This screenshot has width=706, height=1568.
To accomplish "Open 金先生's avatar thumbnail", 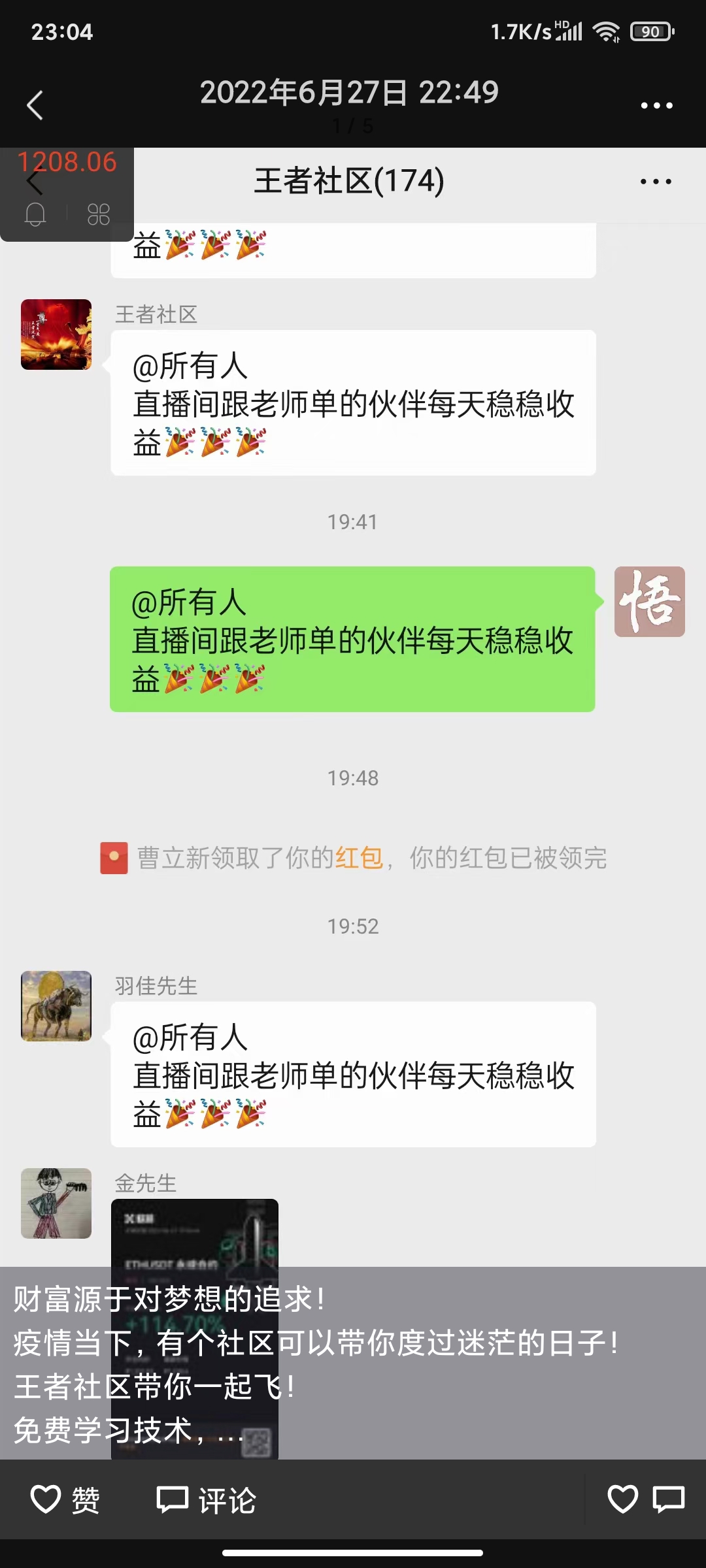I will [x=56, y=1204].
